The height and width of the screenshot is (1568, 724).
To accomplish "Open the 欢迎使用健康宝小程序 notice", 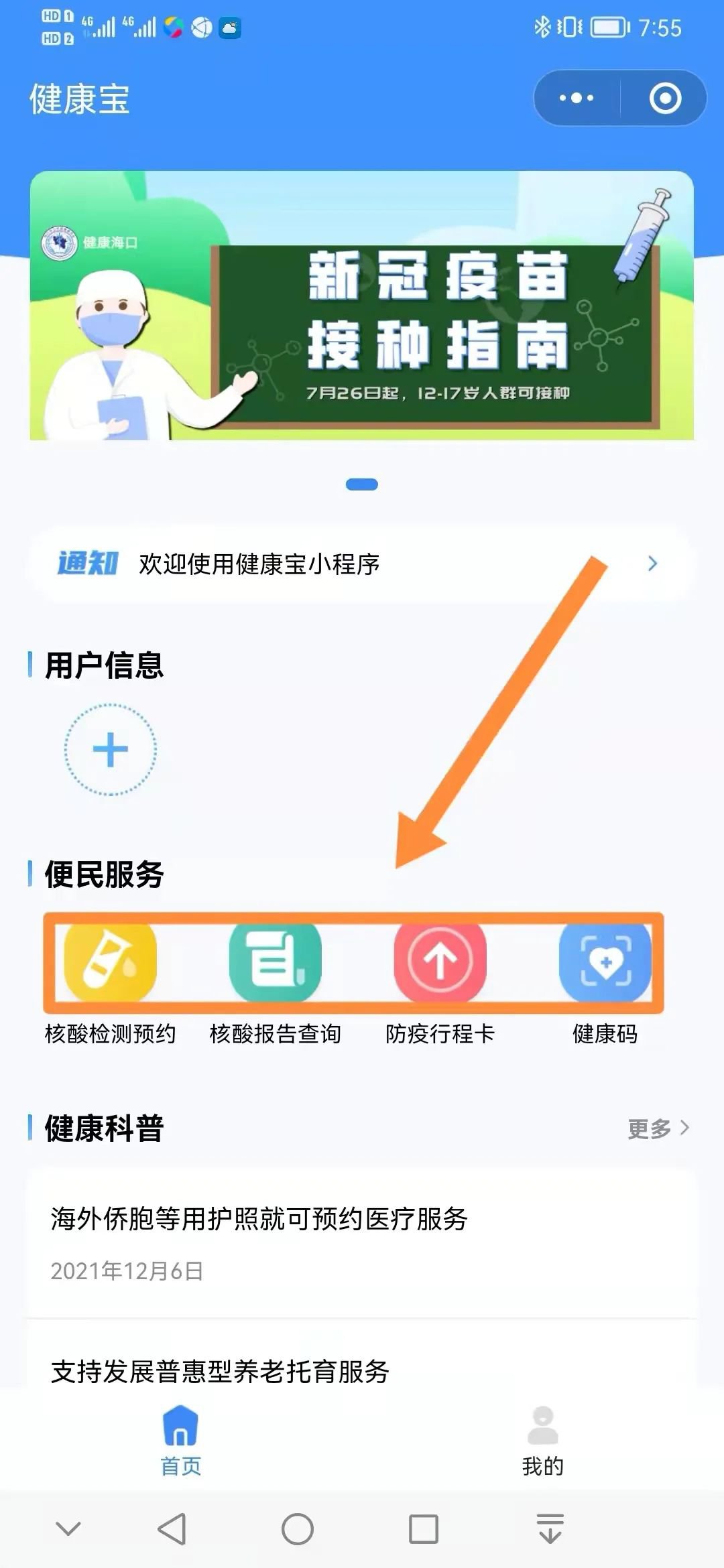I will (x=362, y=564).
